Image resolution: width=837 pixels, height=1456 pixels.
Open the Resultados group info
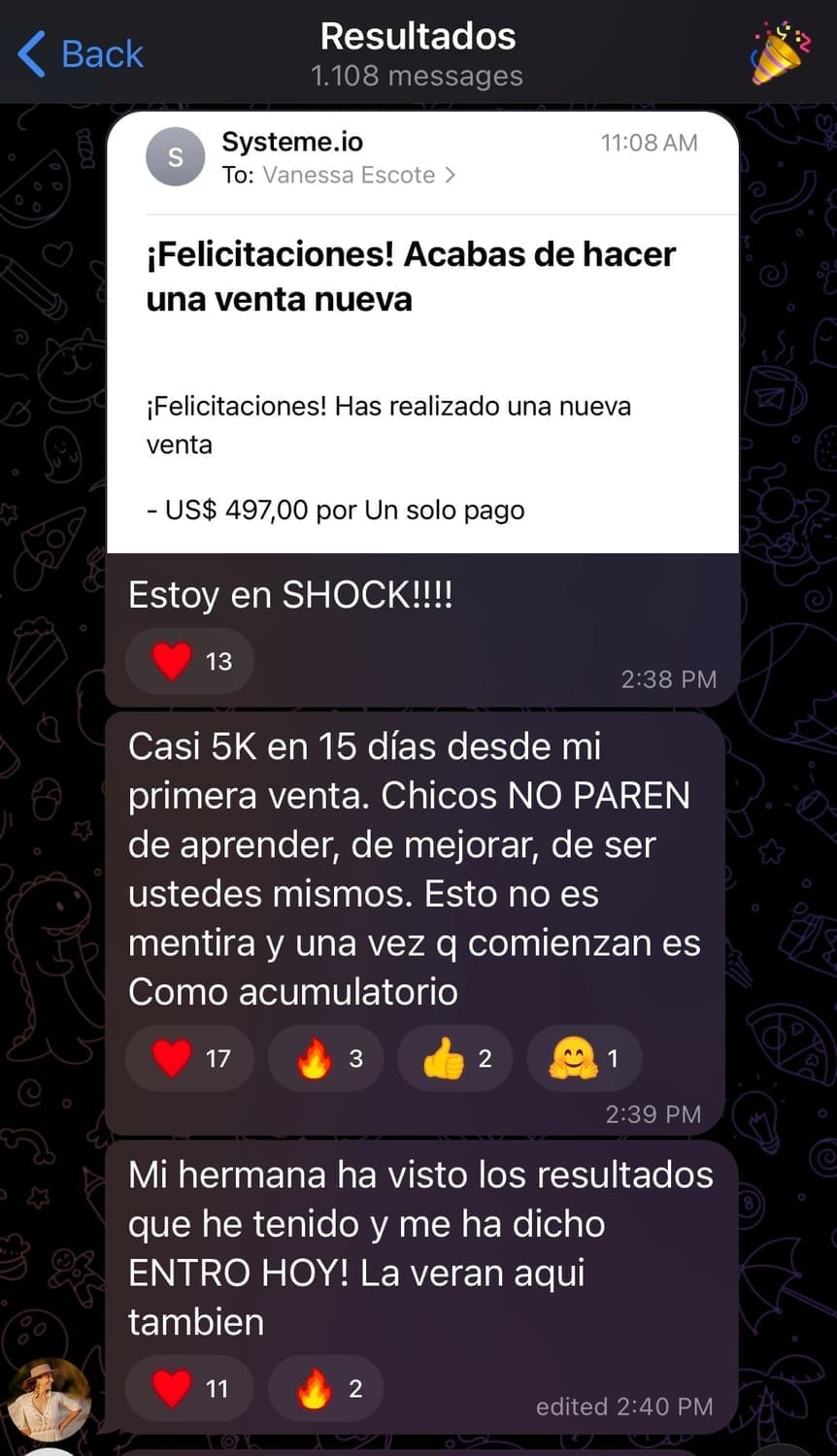point(418,53)
